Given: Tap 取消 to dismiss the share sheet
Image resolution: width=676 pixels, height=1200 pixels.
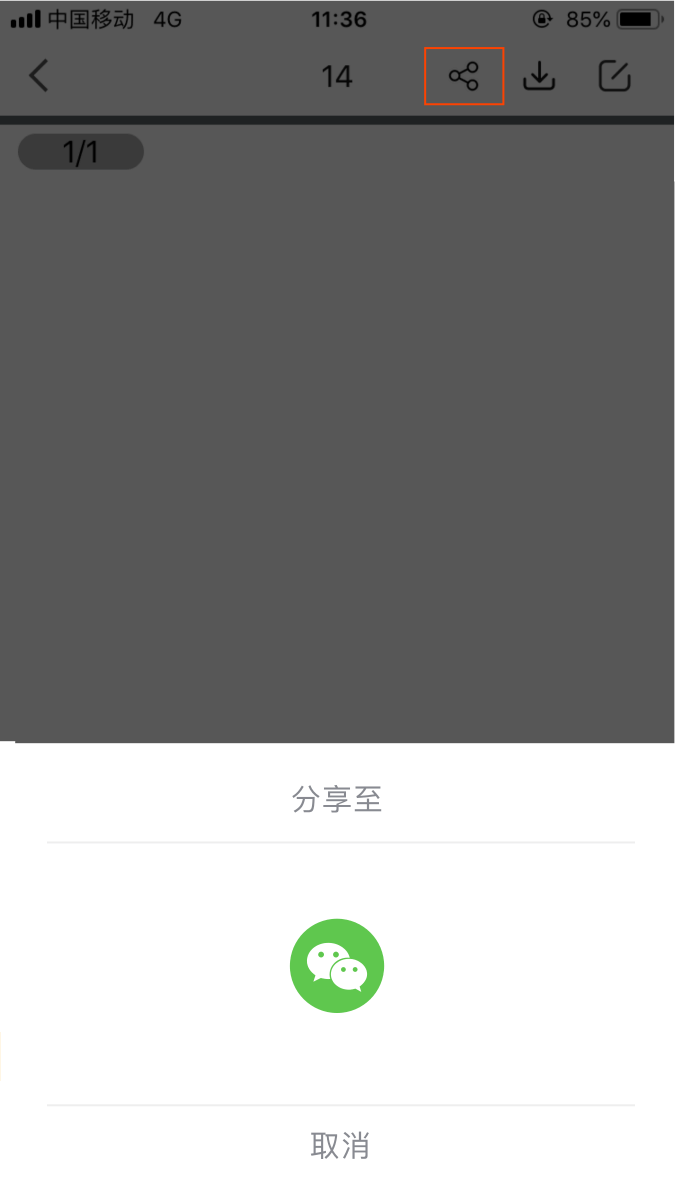Looking at the screenshot, I should pos(340,1146).
